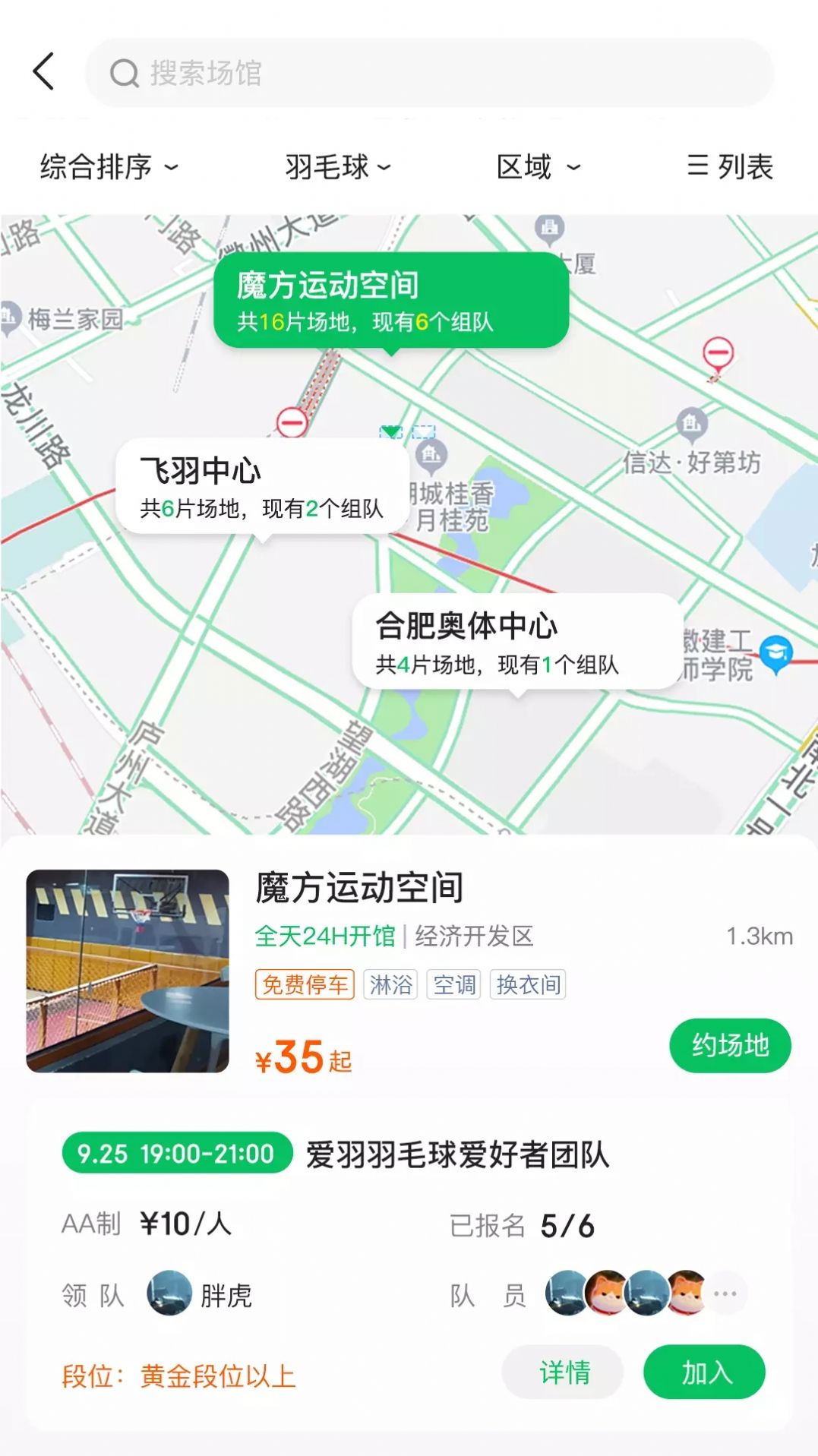Open team leader 胖虎's profile avatar
Image resolution: width=818 pixels, height=1456 pixels.
pyautogui.click(x=169, y=1293)
